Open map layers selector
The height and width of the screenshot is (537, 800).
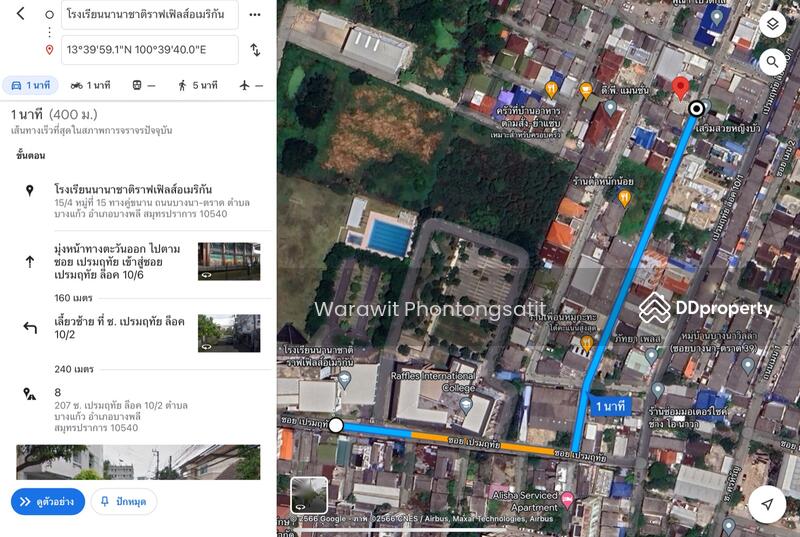tap(772, 25)
